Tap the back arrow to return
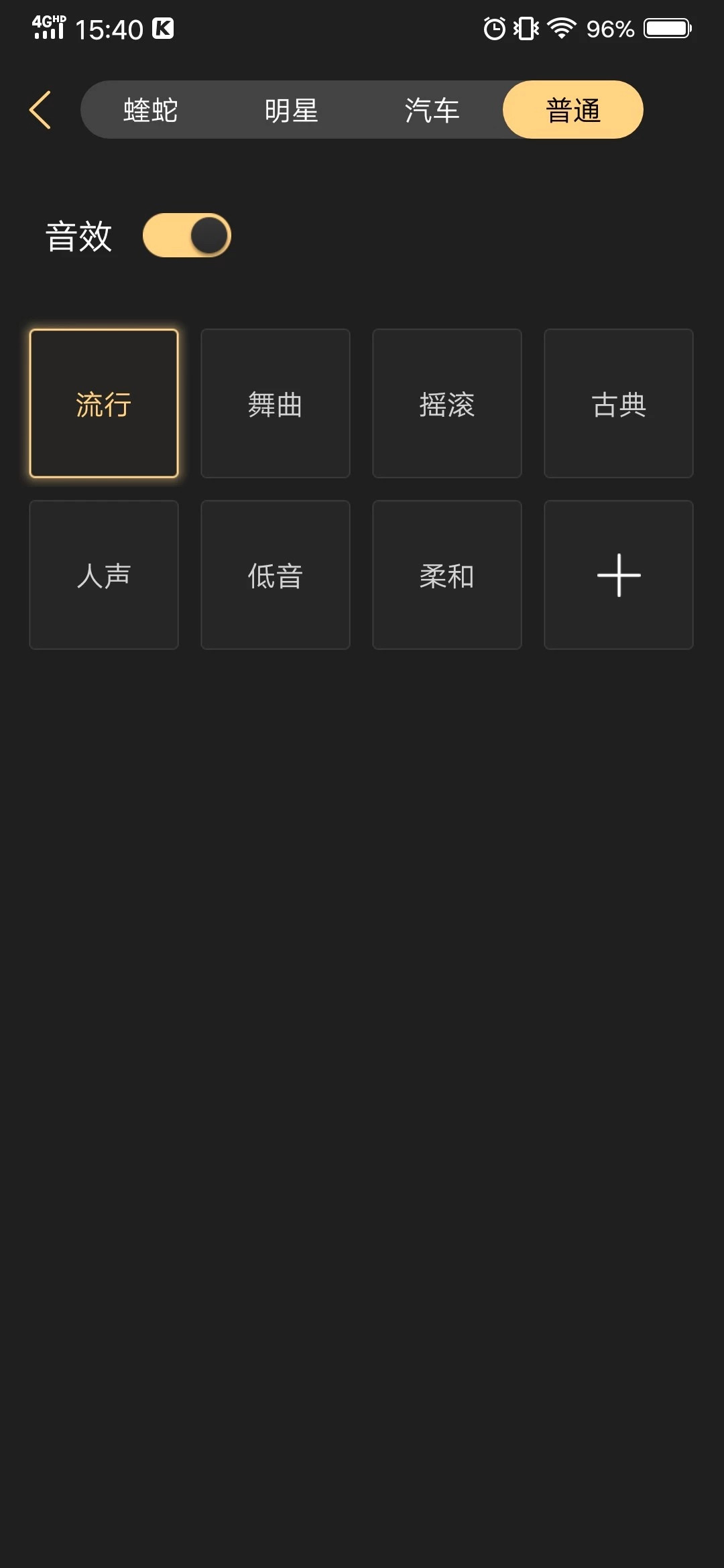This screenshot has height=1568, width=724. click(40, 109)
